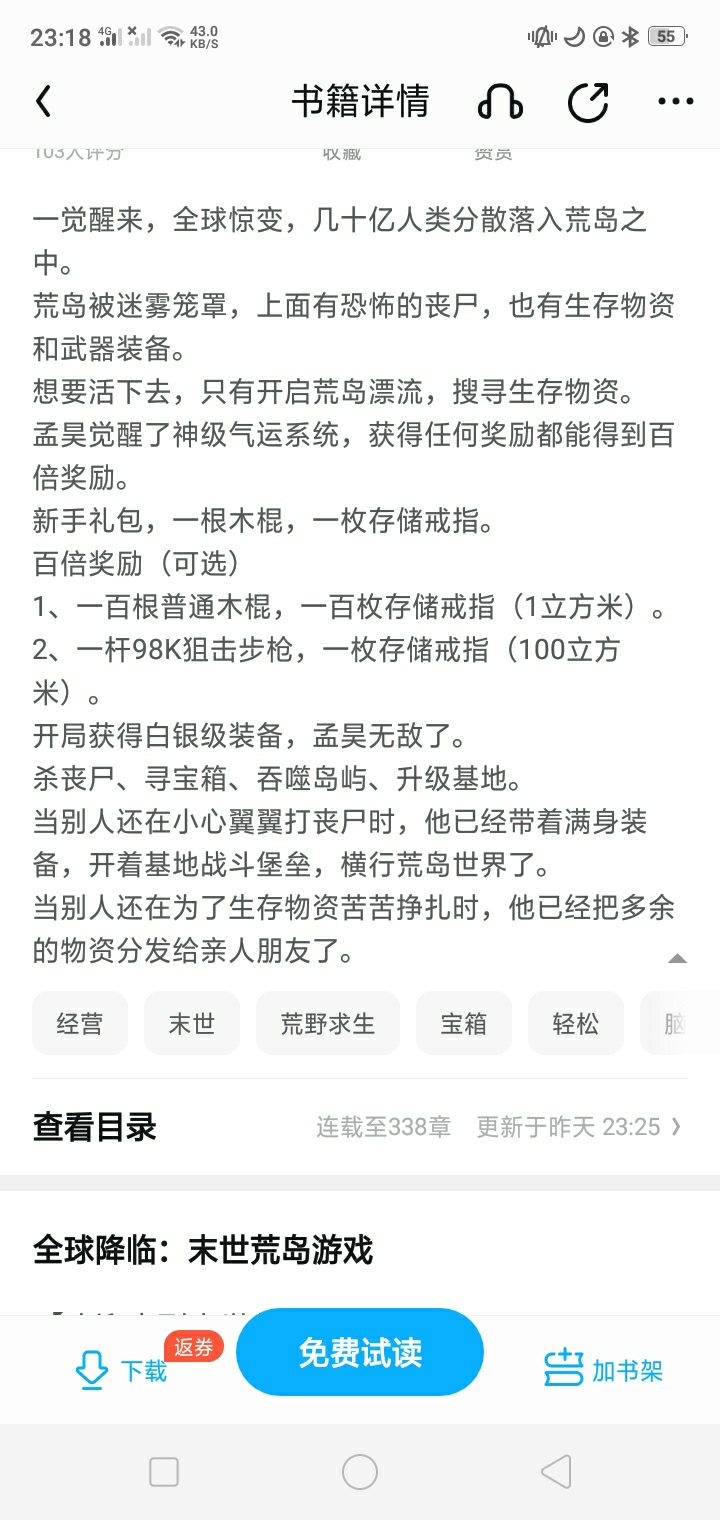This screenshot has height=1520, width=720.
Task: Go back from the book details page
Action: [44, 101]
